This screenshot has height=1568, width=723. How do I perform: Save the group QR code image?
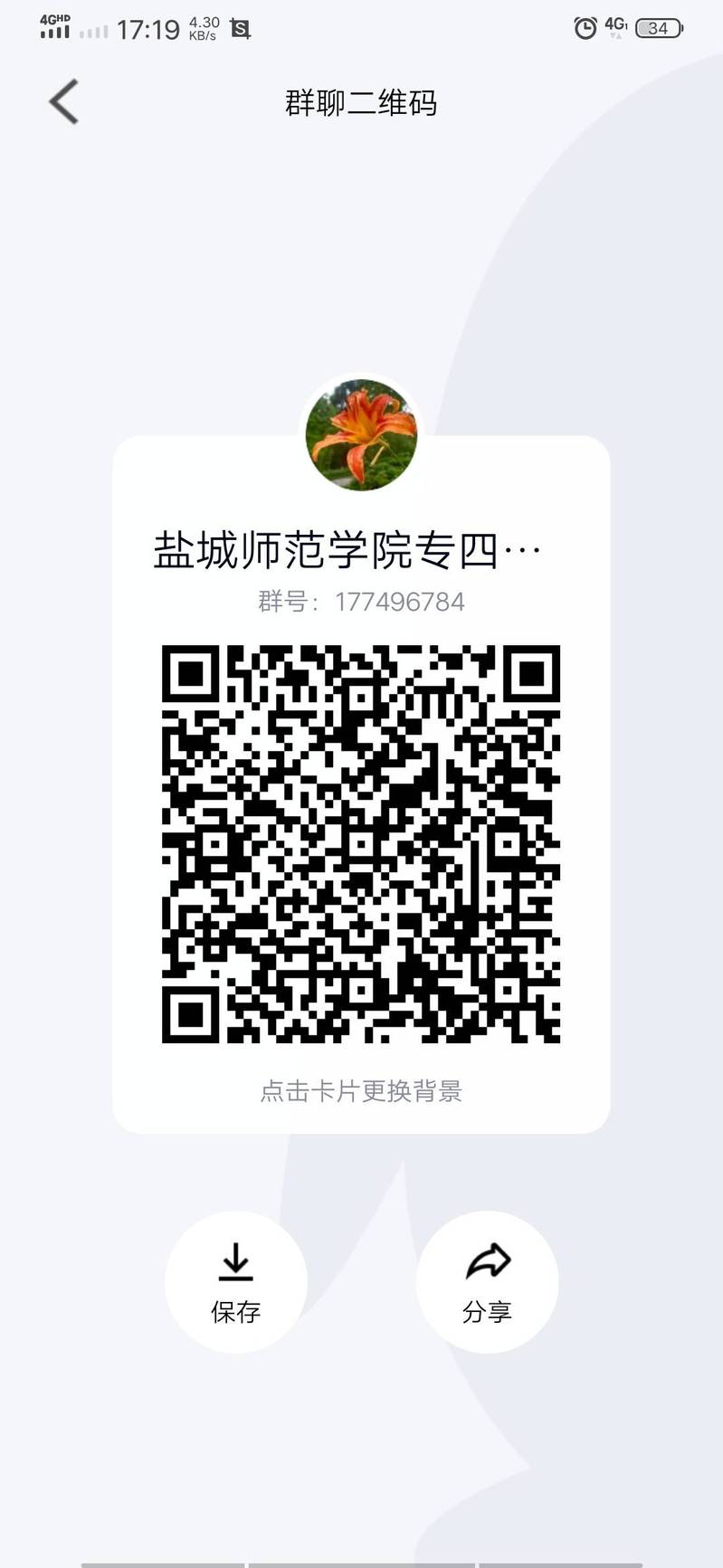[235, 1281]
